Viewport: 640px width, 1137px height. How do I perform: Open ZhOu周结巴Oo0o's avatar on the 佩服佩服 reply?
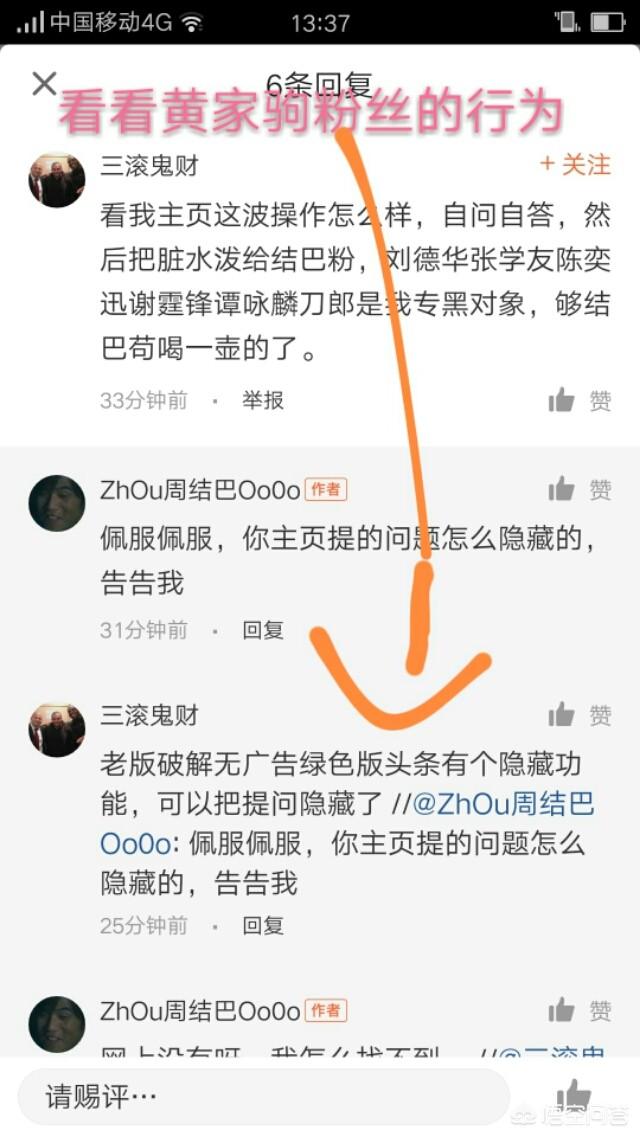pos(57,503)
